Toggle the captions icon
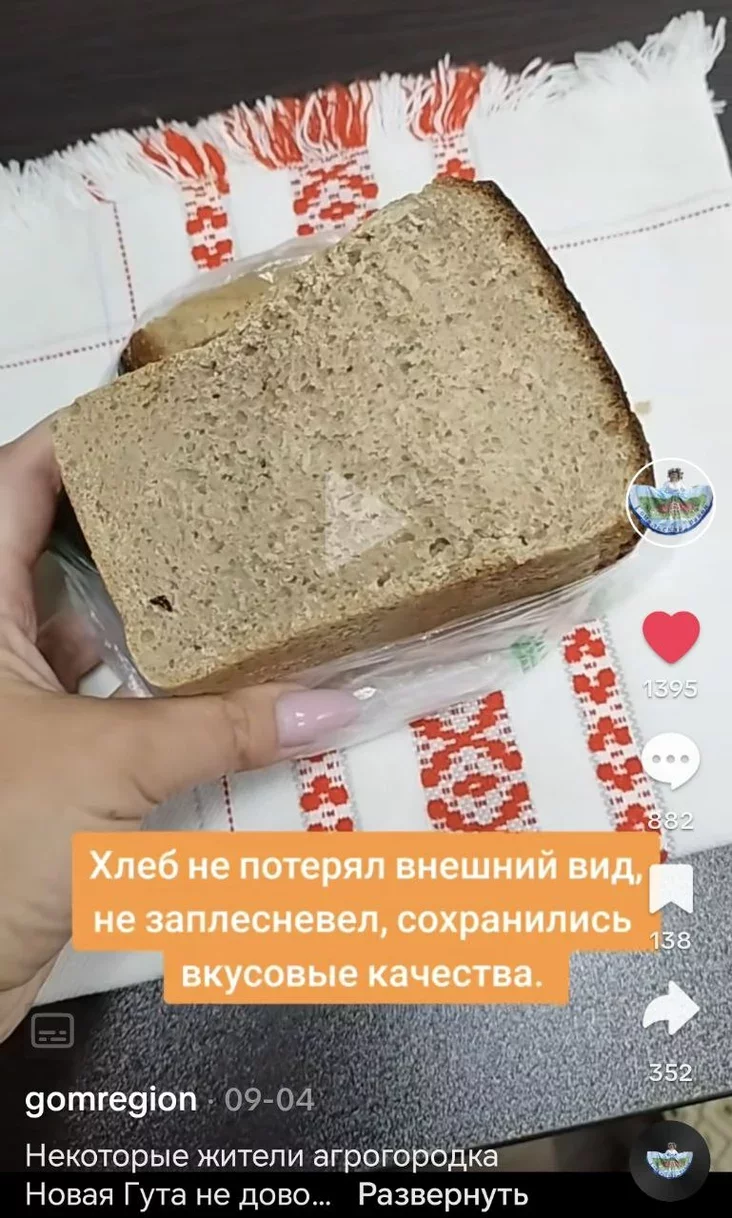732x1218 pixels. [53, 1031]
